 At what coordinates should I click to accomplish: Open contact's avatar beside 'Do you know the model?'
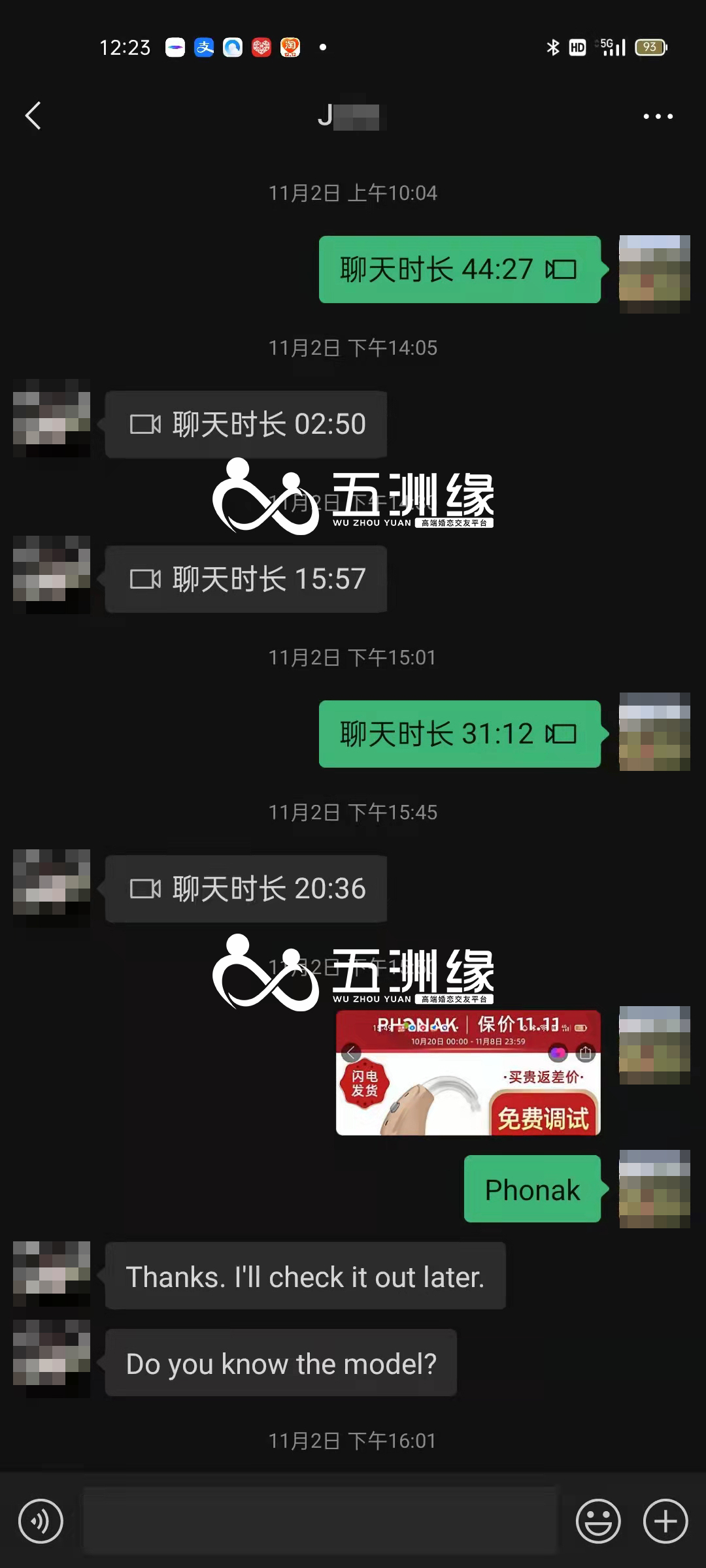[x=52, y=1358]
